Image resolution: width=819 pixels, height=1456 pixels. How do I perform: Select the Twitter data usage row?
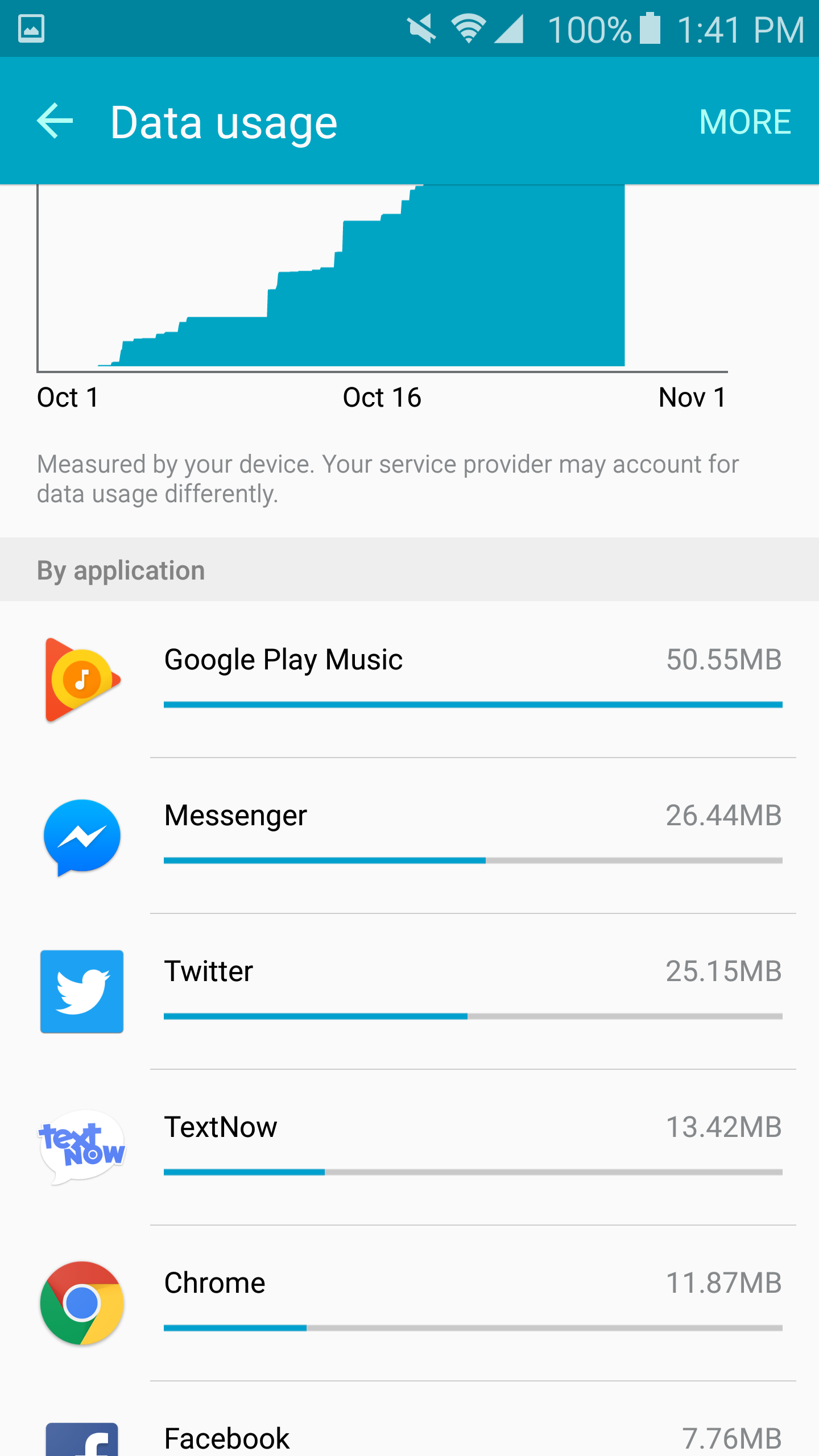409,991
